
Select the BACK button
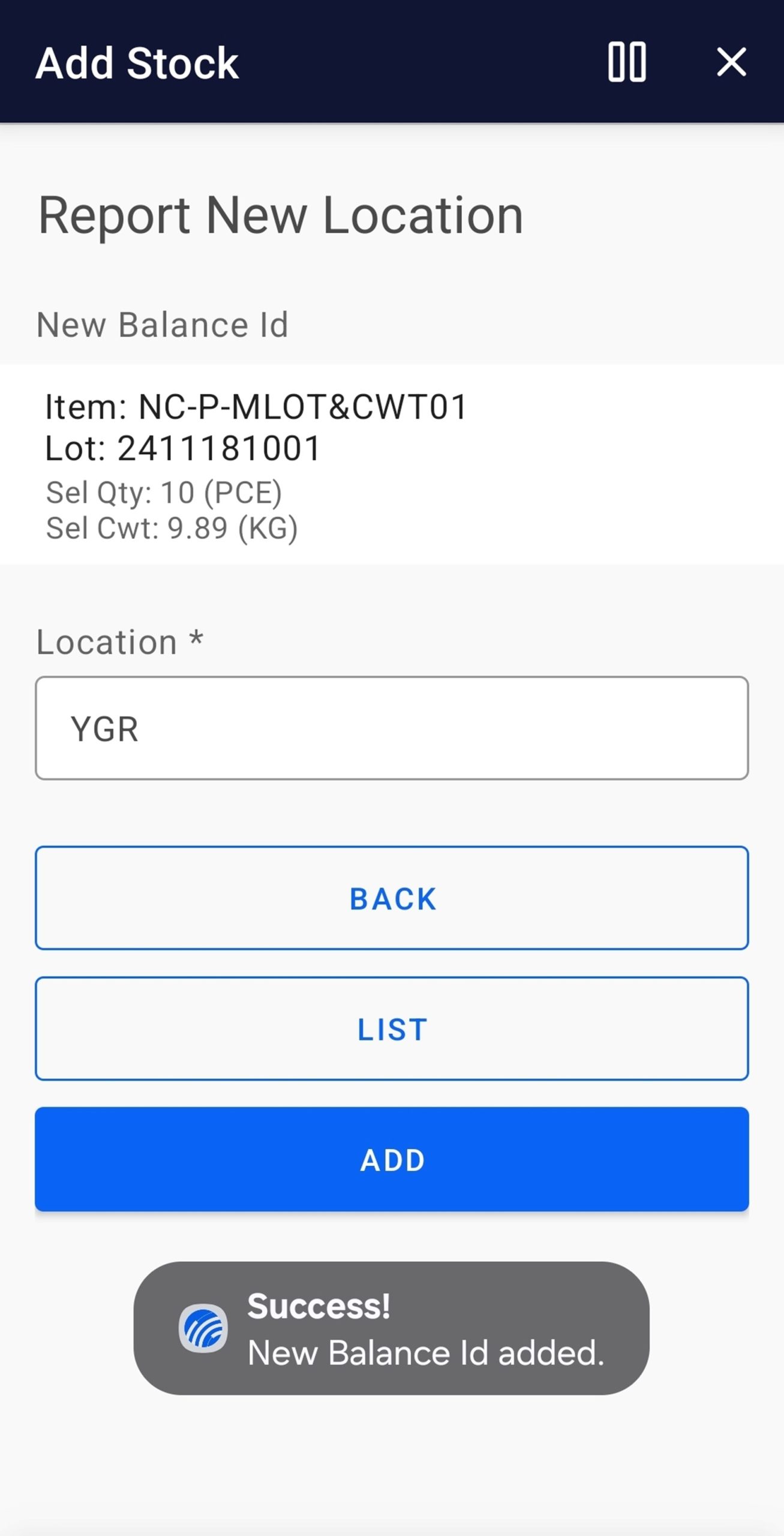tap(392, 898)
